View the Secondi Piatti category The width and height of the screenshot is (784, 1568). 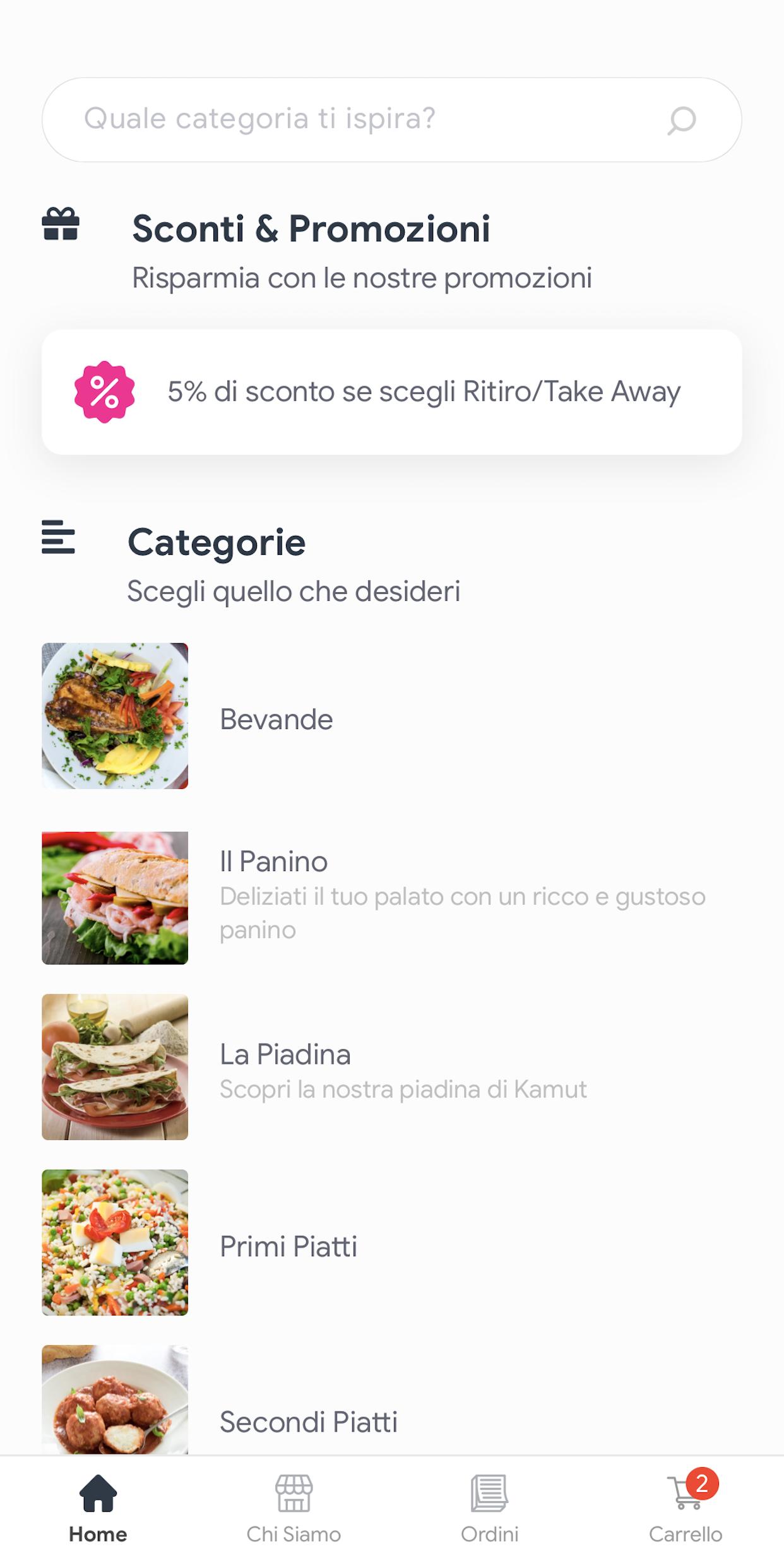391,1400
